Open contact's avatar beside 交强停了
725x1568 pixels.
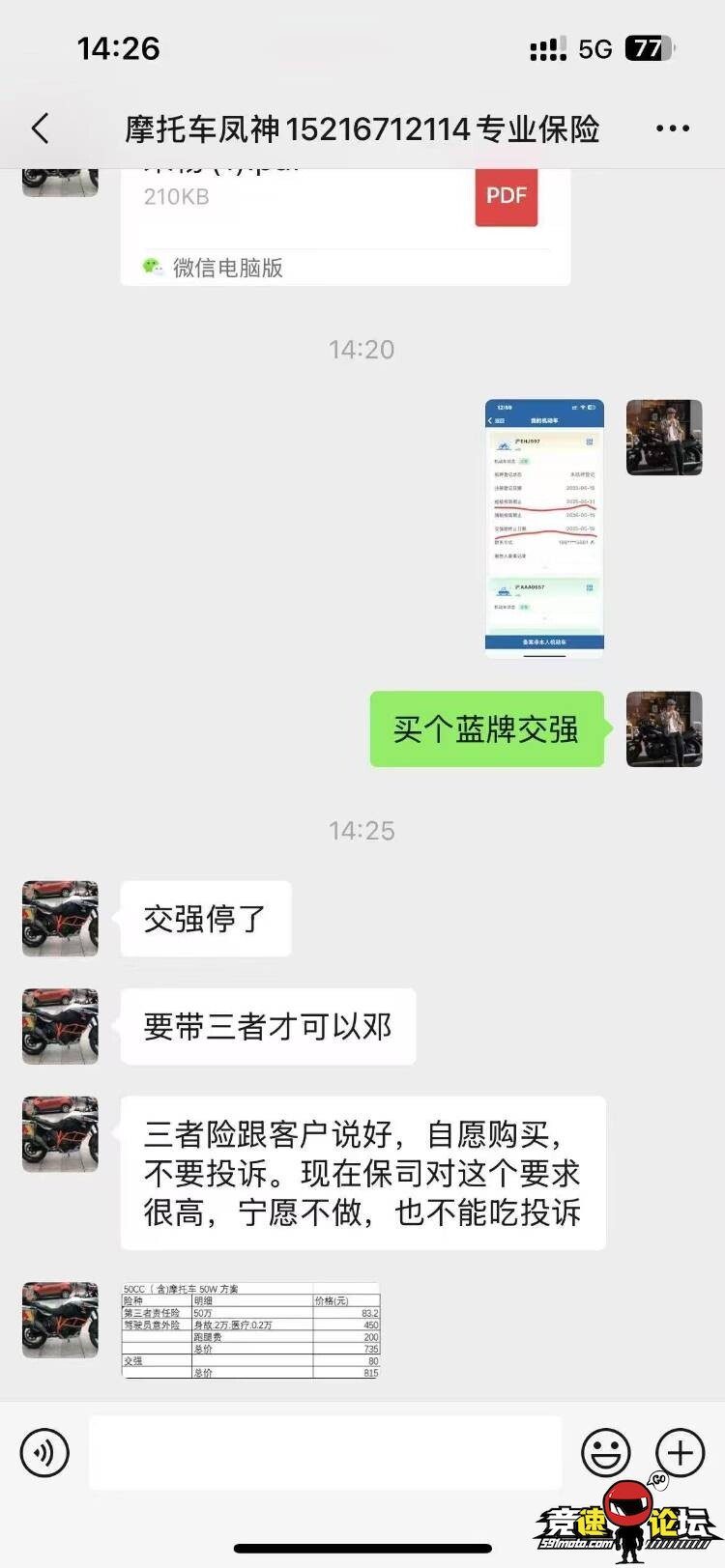60,919
